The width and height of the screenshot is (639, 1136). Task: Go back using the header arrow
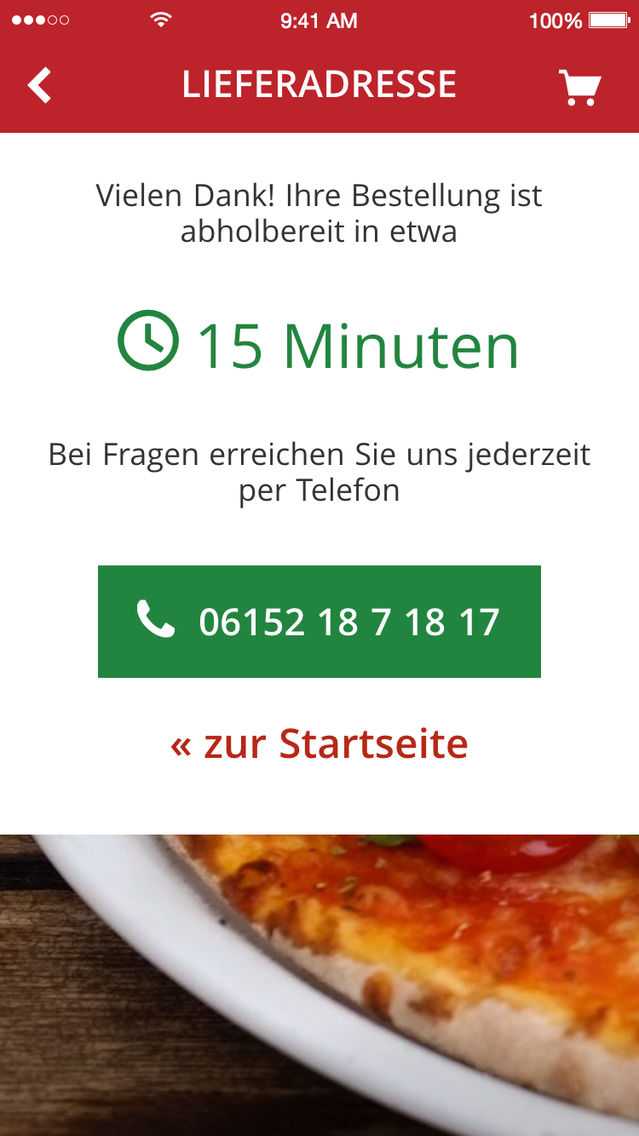(x=39, y=86)
